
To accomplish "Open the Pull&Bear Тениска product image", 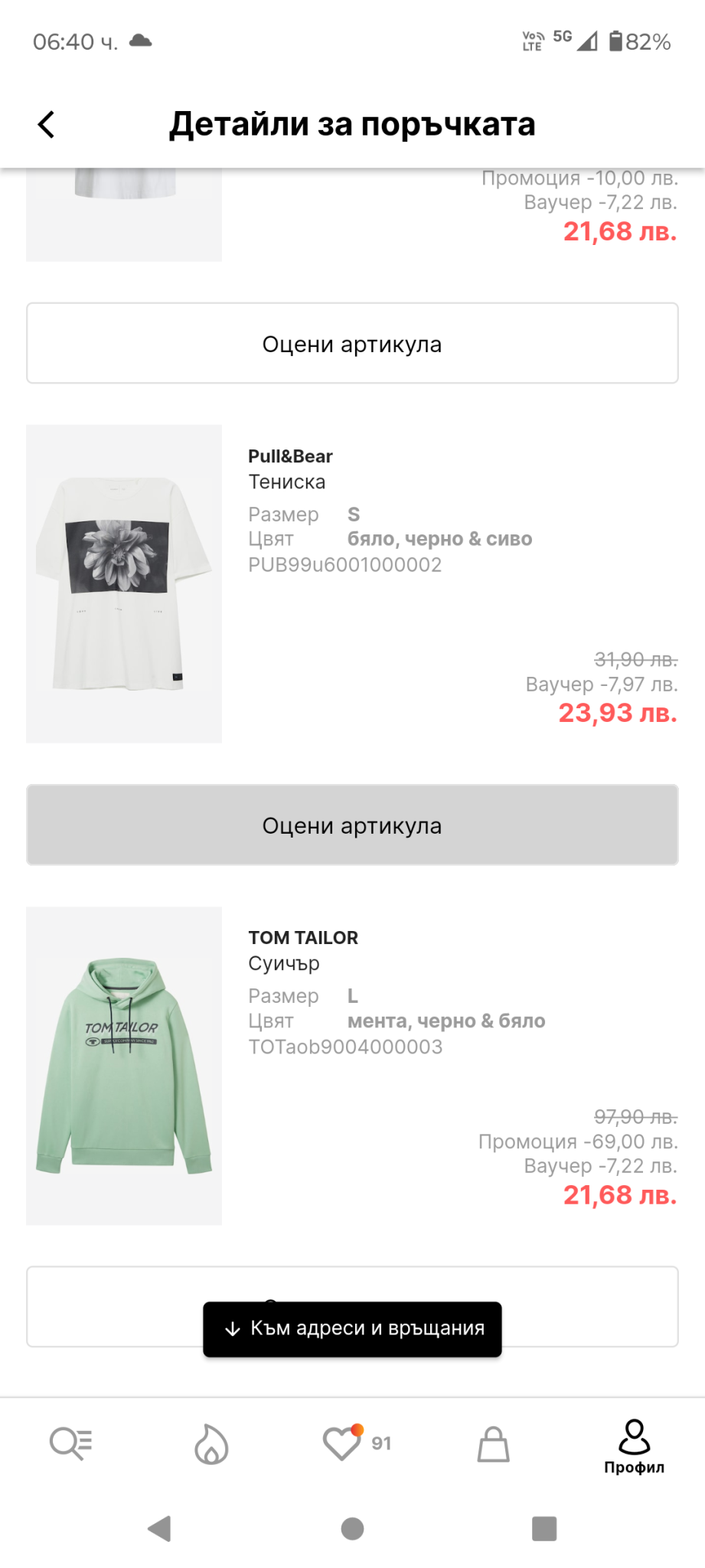I will tap(124, 584).
